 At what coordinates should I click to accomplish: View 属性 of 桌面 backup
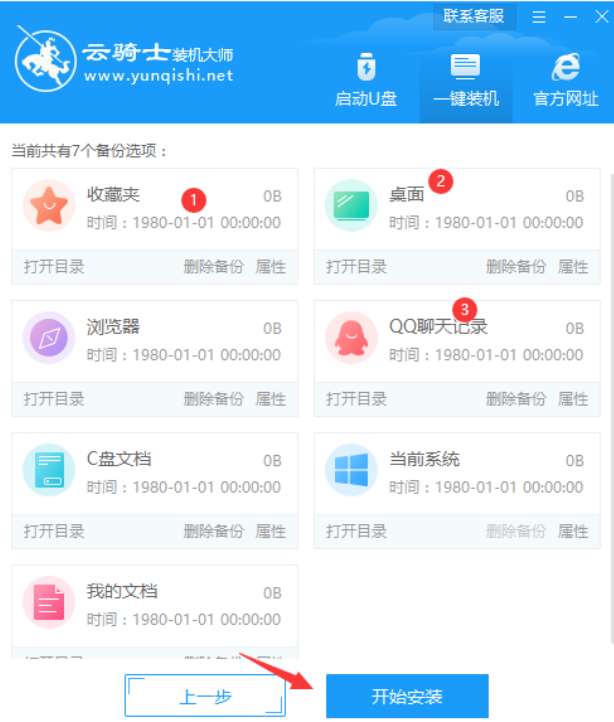[x=573, y=267]
